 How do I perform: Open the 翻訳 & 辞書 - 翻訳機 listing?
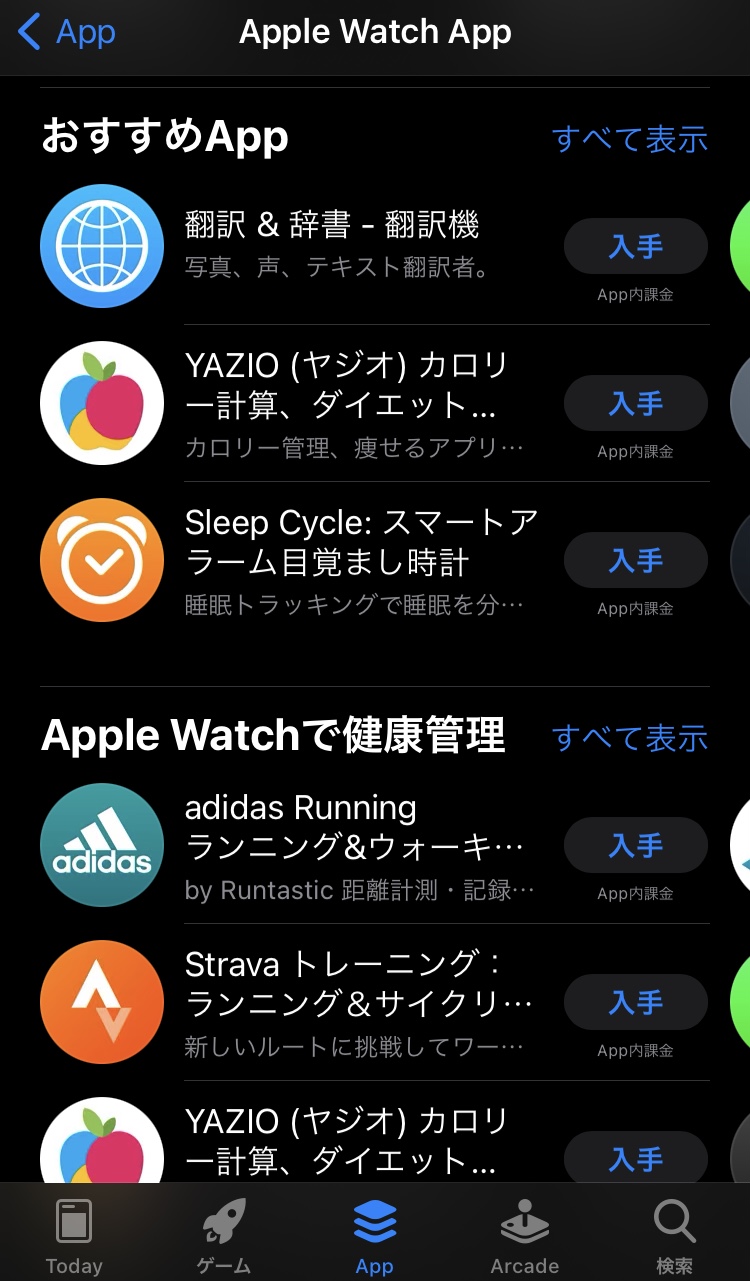tap(375, 246)
